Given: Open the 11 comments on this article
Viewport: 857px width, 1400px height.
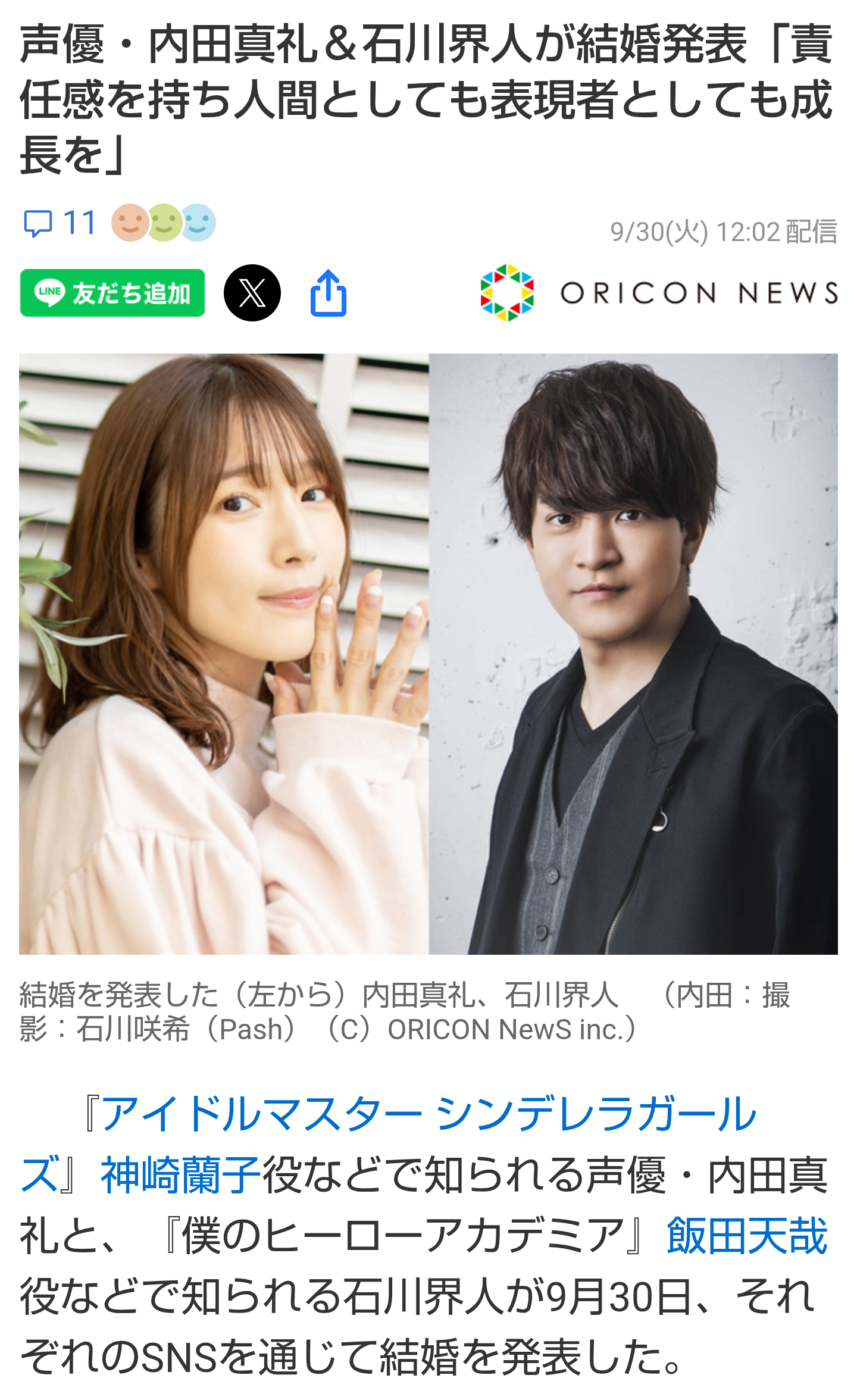Looking at the screenshot, I should [60, 223].
